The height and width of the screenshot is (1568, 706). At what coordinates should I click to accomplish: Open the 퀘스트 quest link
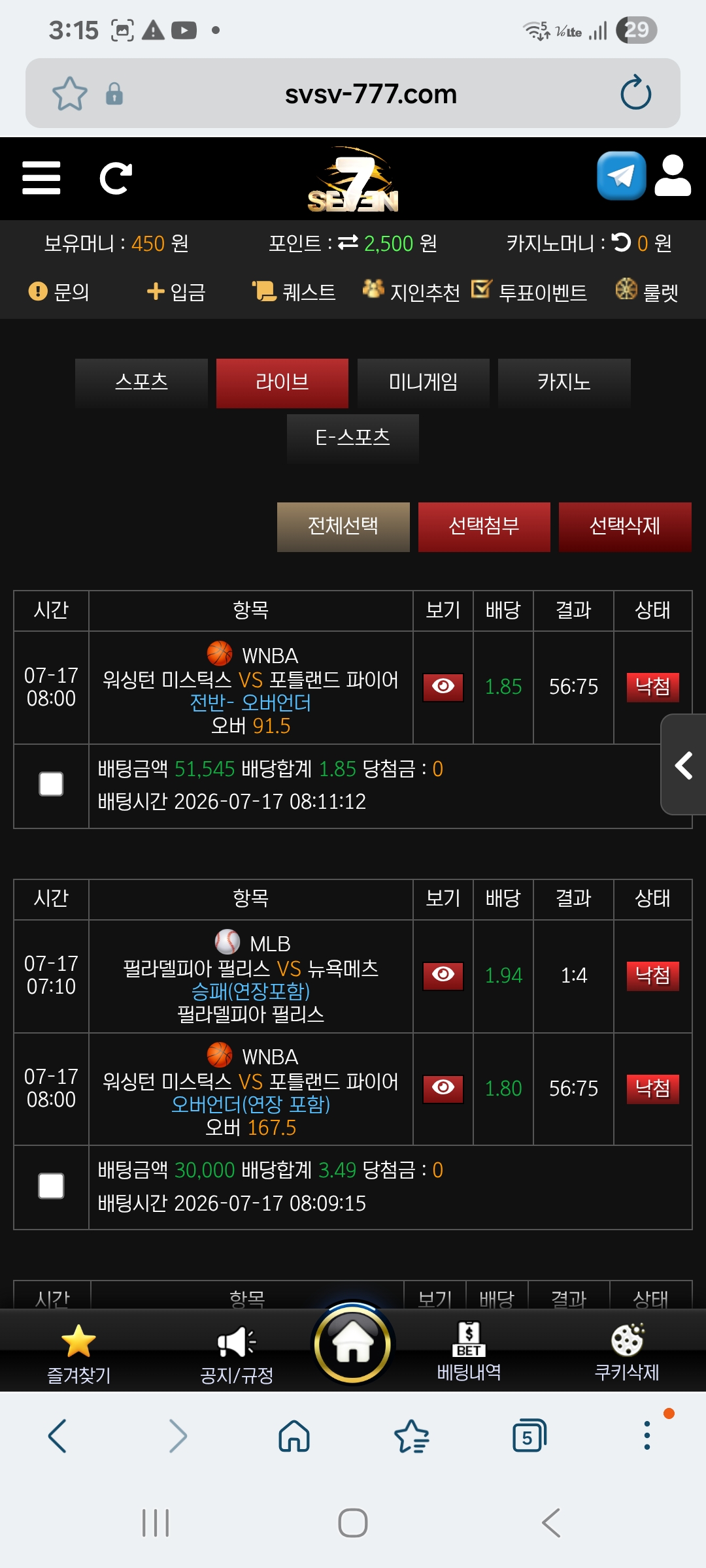(x=294, y=292)
